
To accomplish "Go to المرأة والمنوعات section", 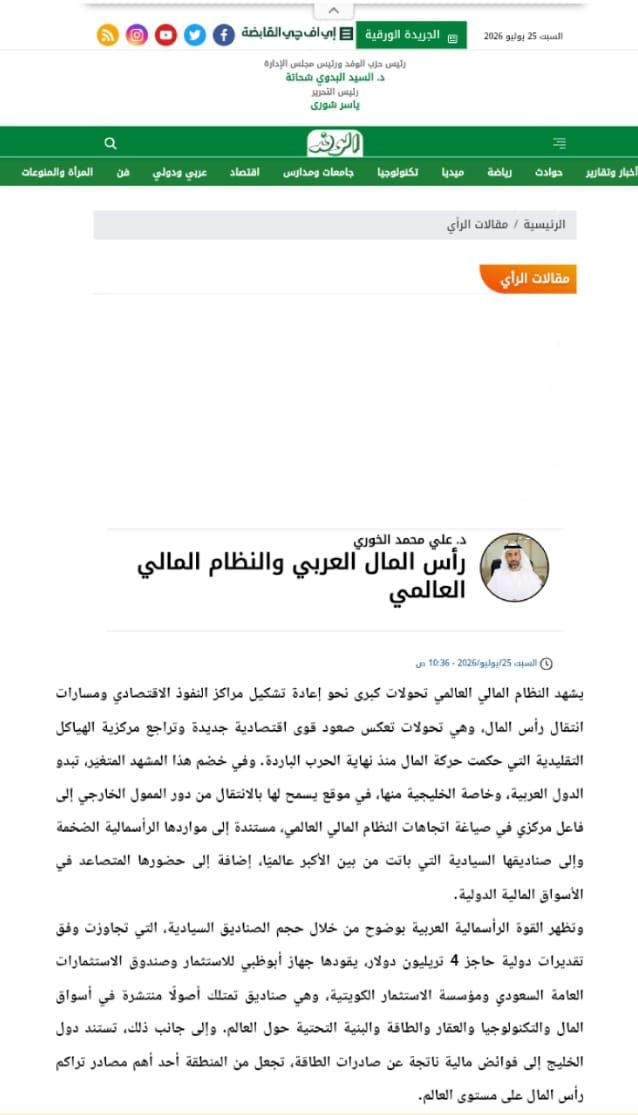I will coord(57,173).
